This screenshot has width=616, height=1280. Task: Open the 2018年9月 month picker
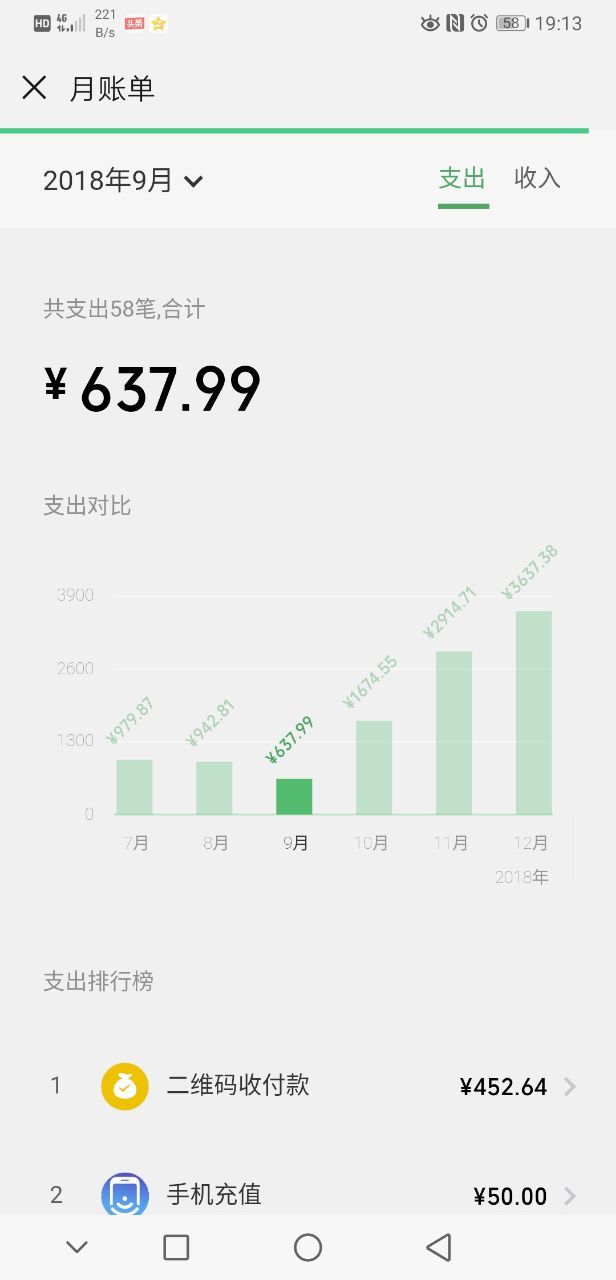[123, 181]
